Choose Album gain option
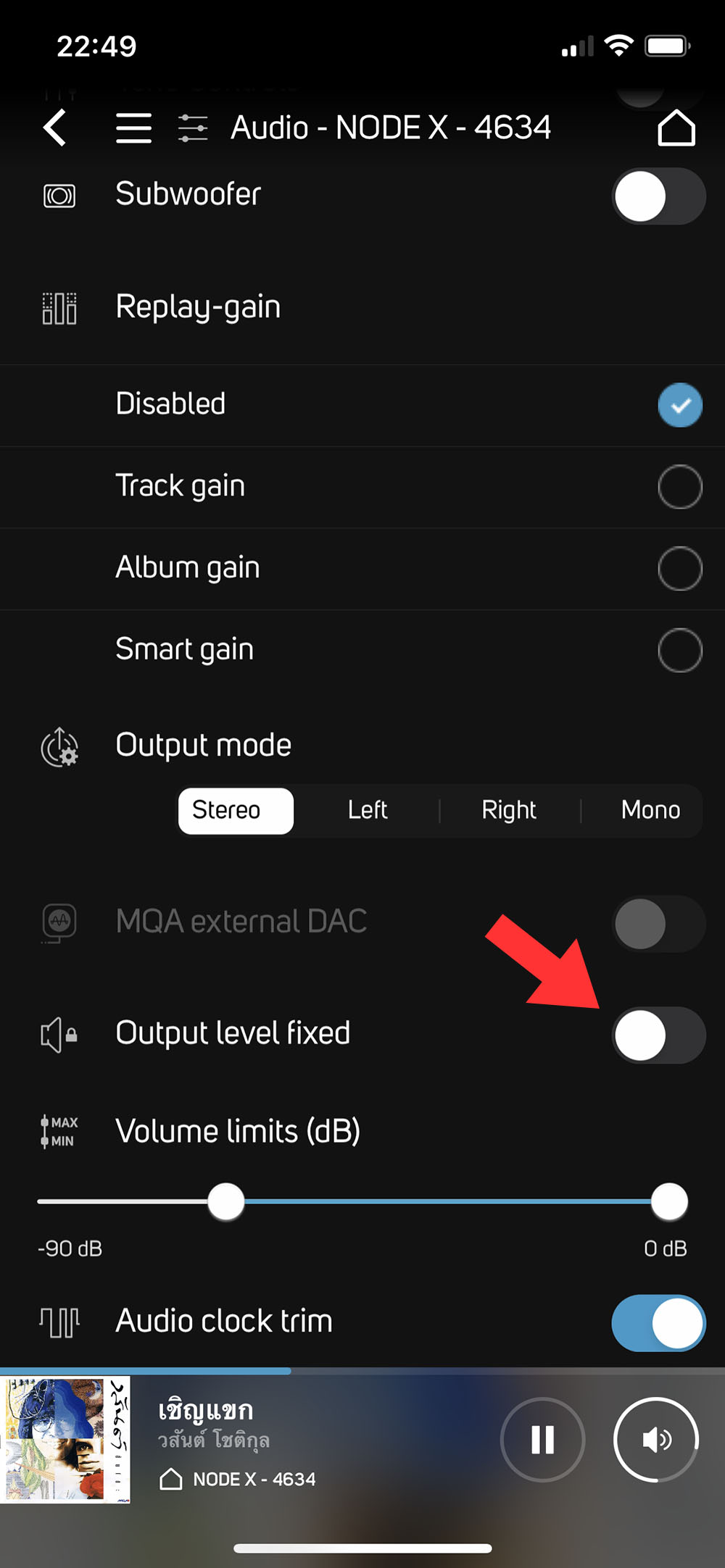The width and height of the screenshot is (725, 1568). click(679, 569)
